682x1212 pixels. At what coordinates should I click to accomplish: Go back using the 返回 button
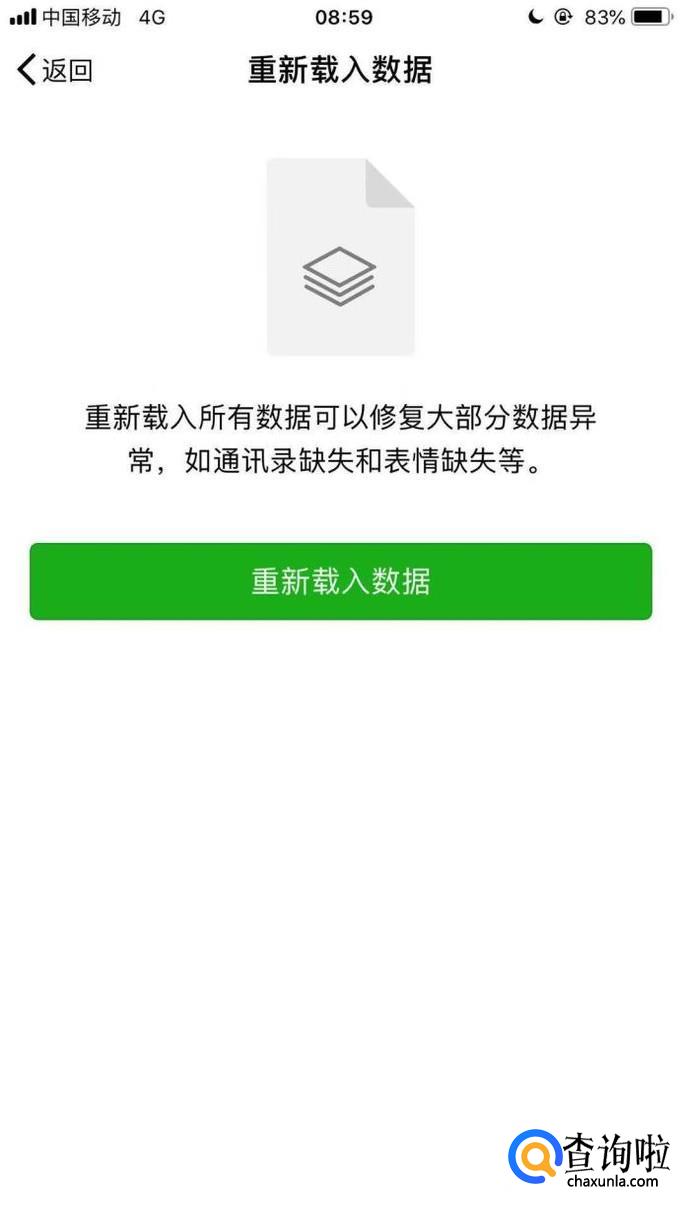(55, 70)
